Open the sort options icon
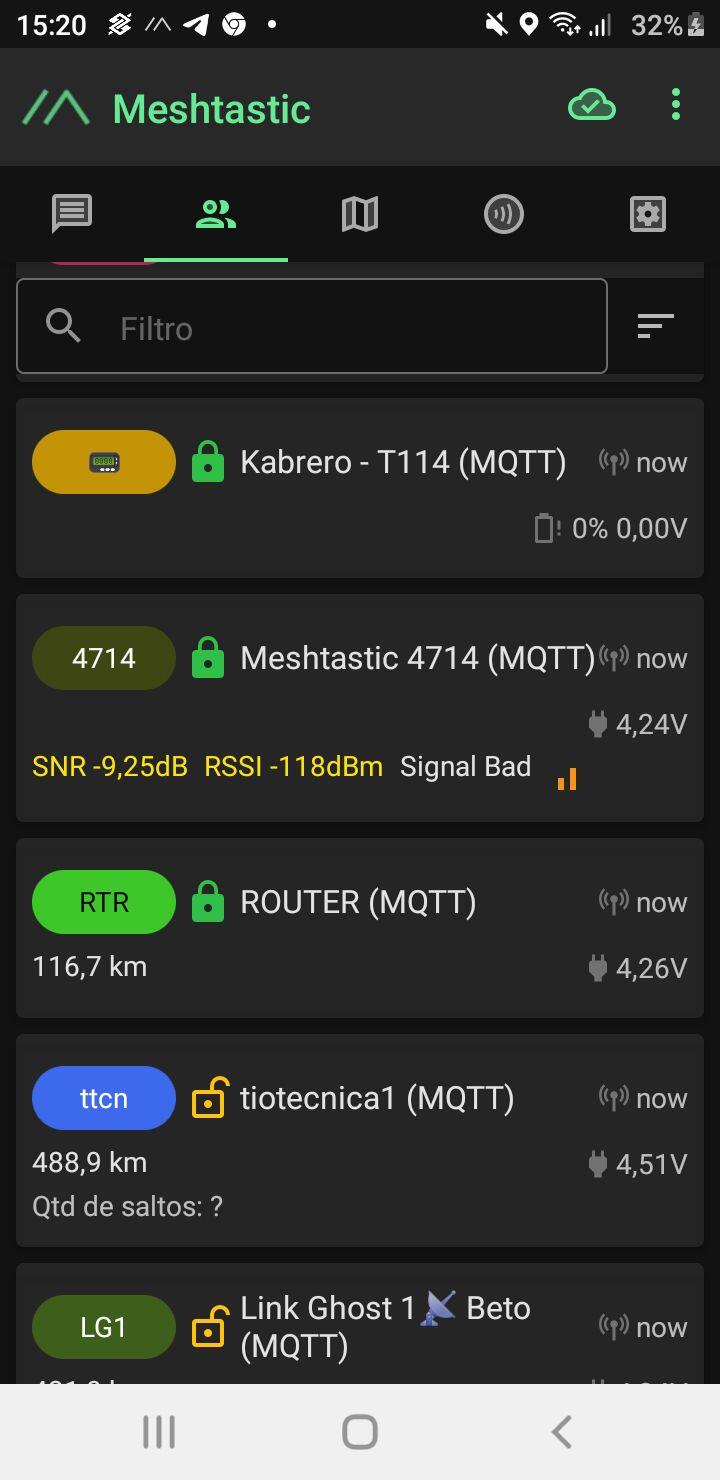720x1480 pixels. 656,326
